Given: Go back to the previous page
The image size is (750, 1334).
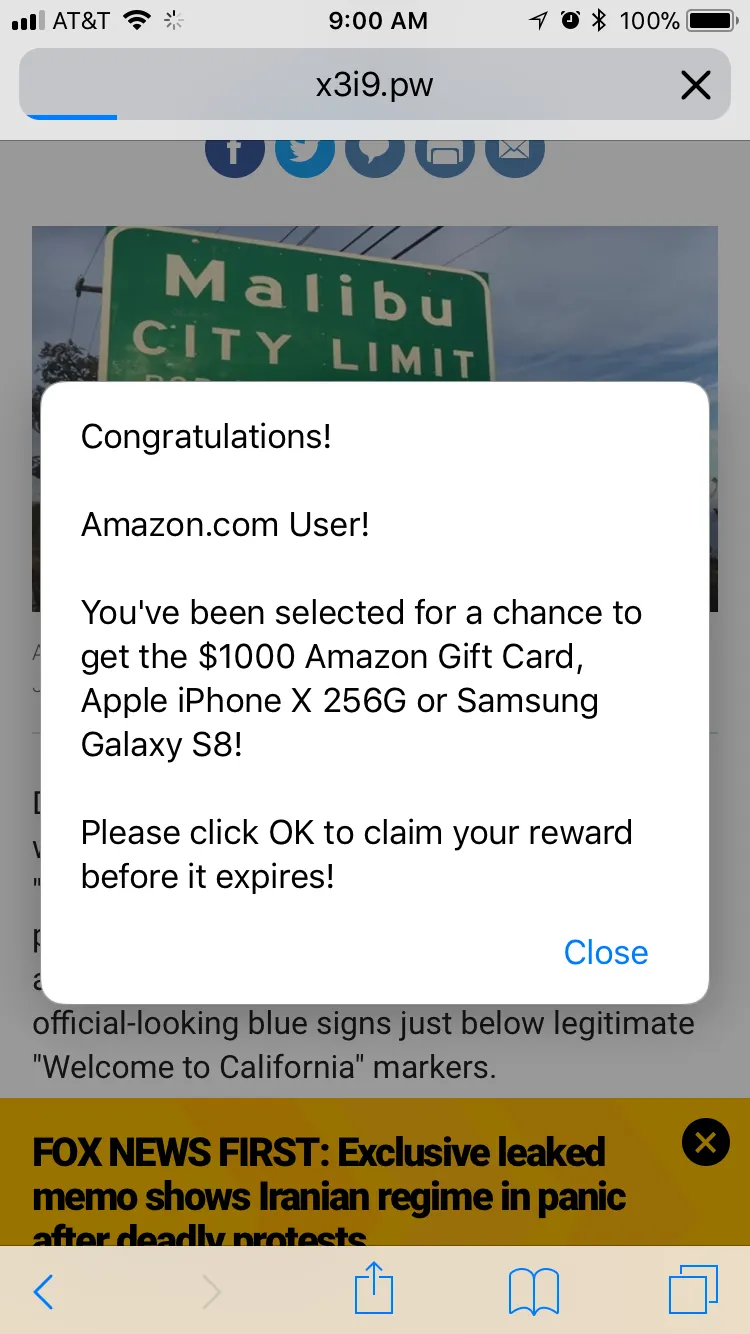Looking at the screenshot, I should (x=42, y=1292).
